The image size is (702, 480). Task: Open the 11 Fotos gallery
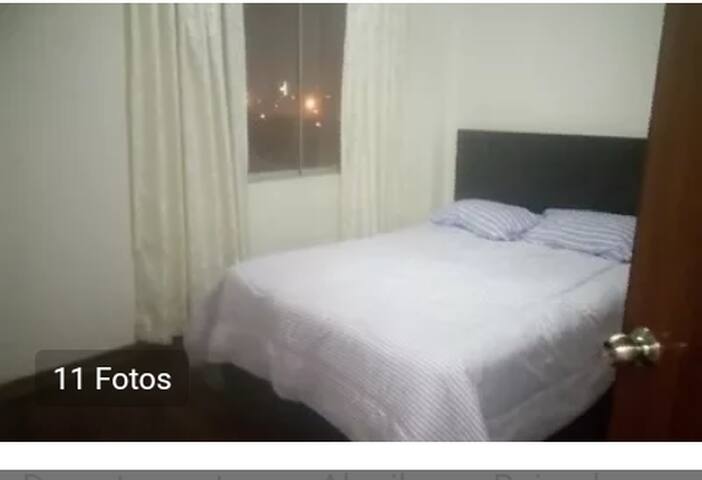(x=112, y=379)
